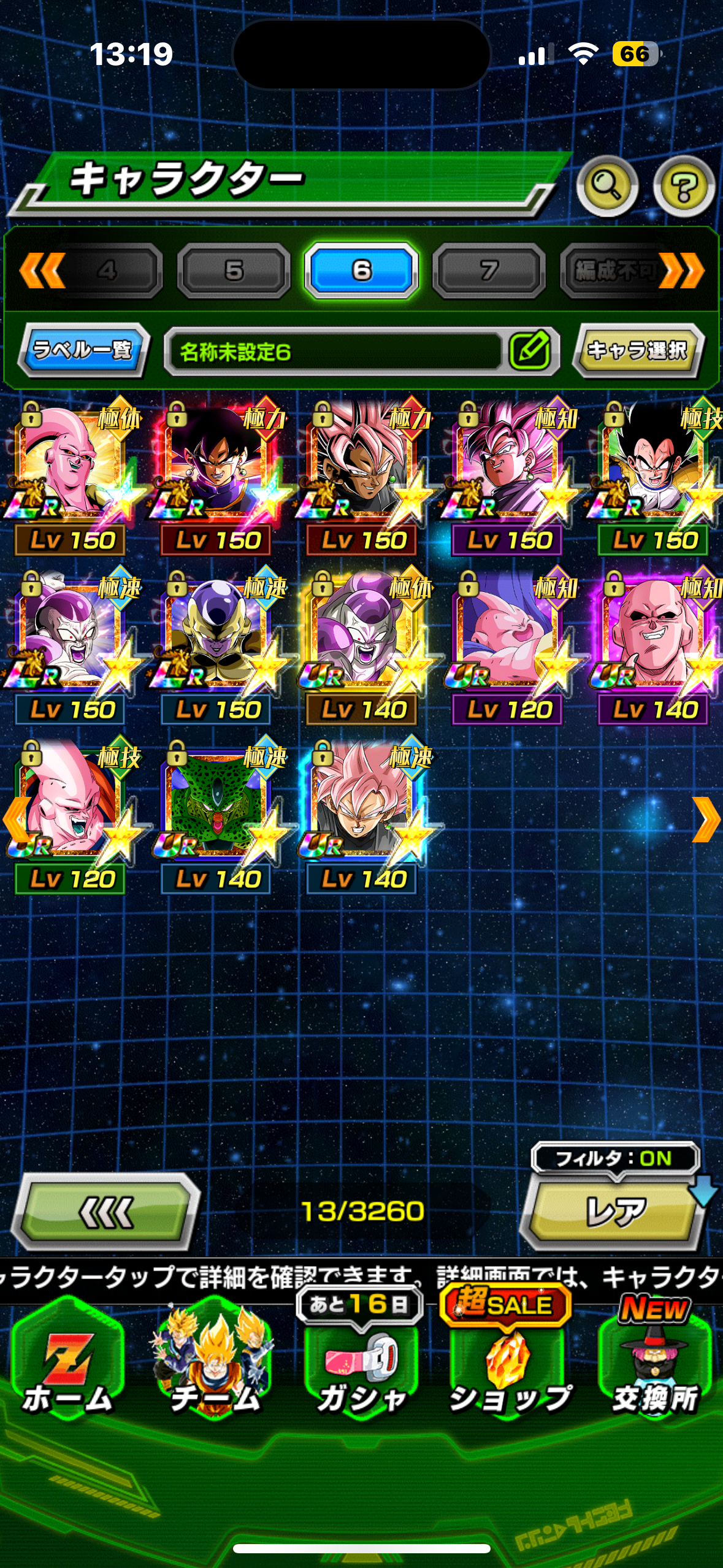Image resolution: width=723 pixels, height=1568 pixels.
Task: Open the magnifier search icon
Action: (x=607, y=186)
